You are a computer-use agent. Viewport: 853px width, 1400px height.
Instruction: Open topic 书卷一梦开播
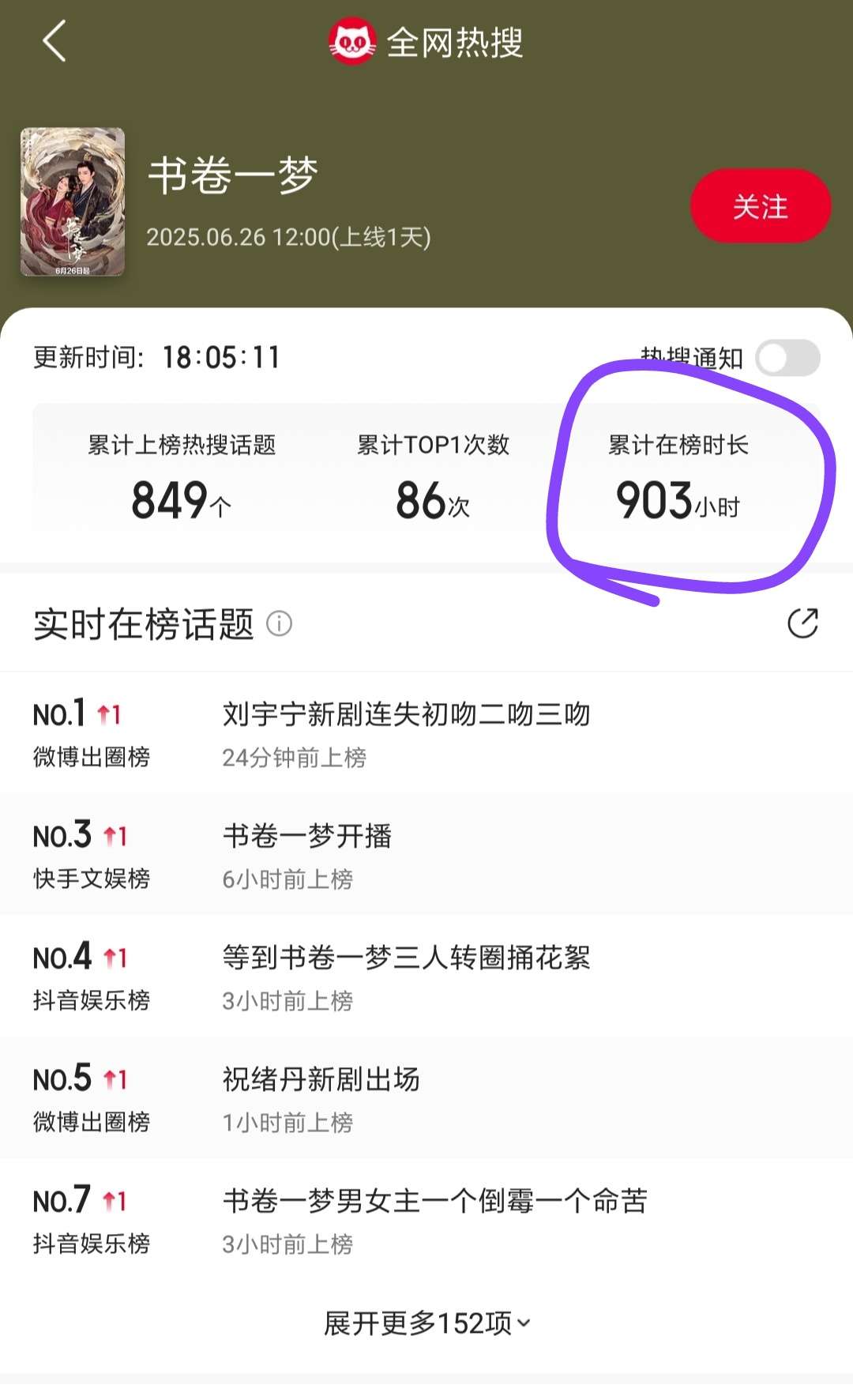coord(307,836)
